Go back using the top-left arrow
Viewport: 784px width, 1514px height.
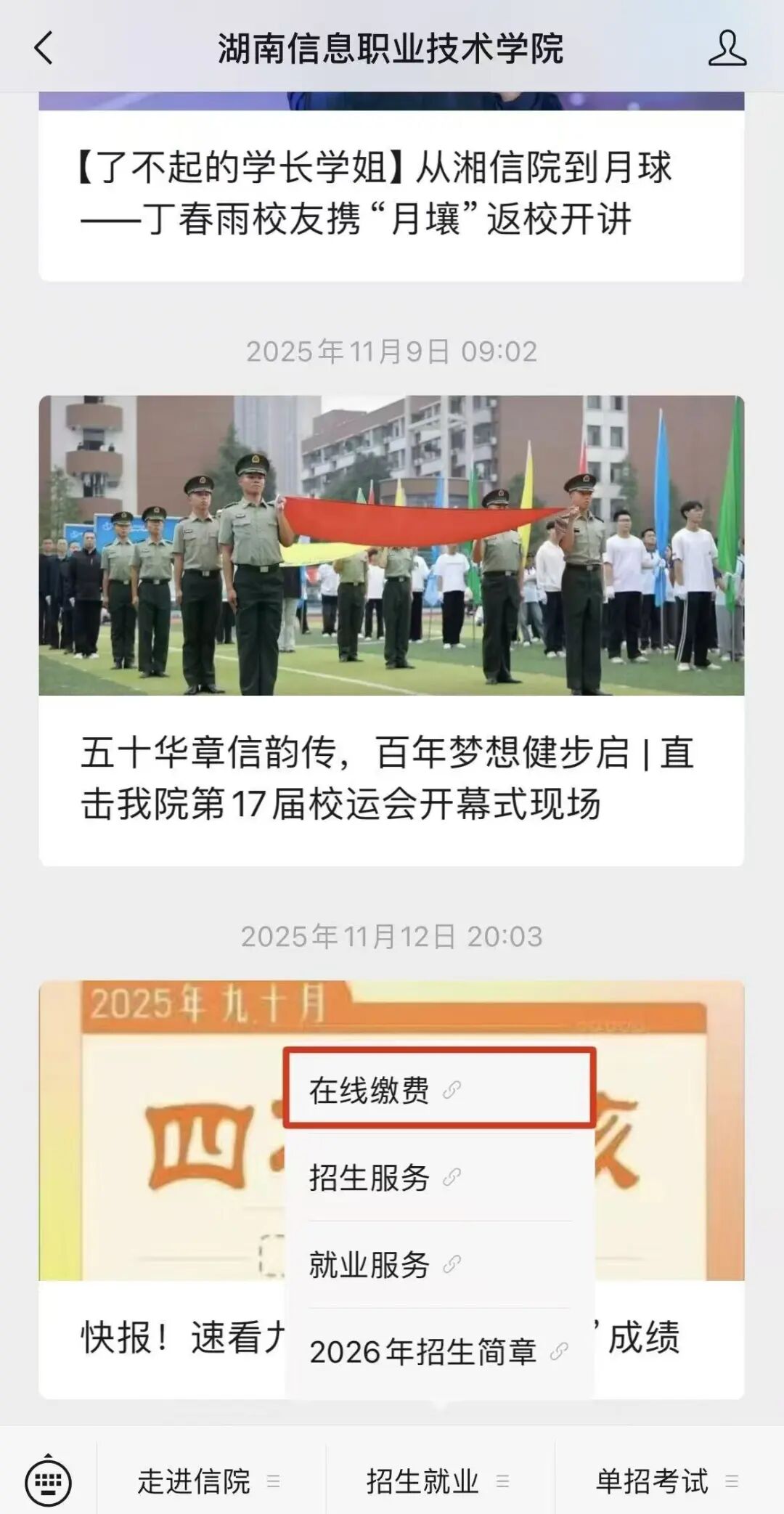click(44, 48)
